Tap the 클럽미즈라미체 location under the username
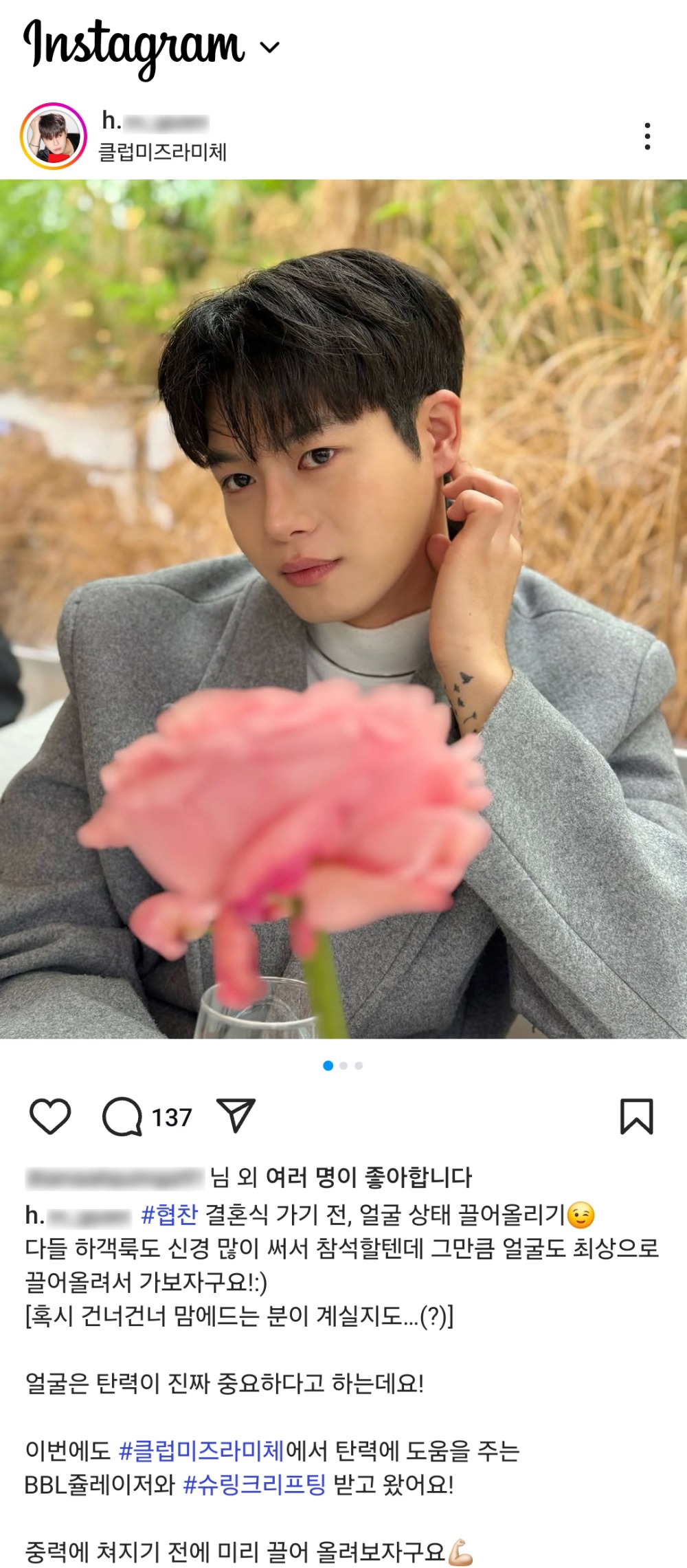This screenshot has width=687, height=1568. point(163,152)
